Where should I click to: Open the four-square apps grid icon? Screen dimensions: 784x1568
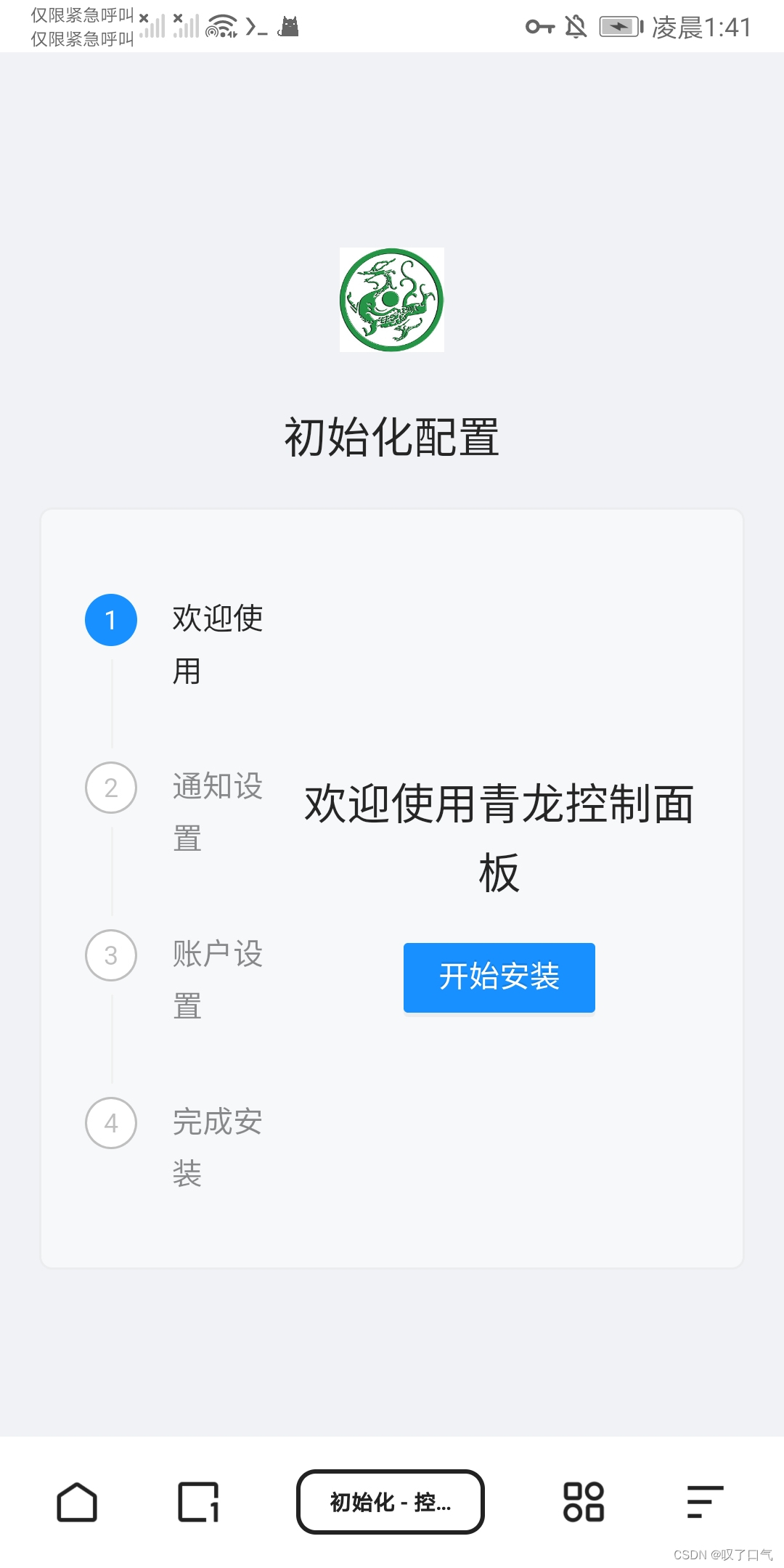[584, 1502]
